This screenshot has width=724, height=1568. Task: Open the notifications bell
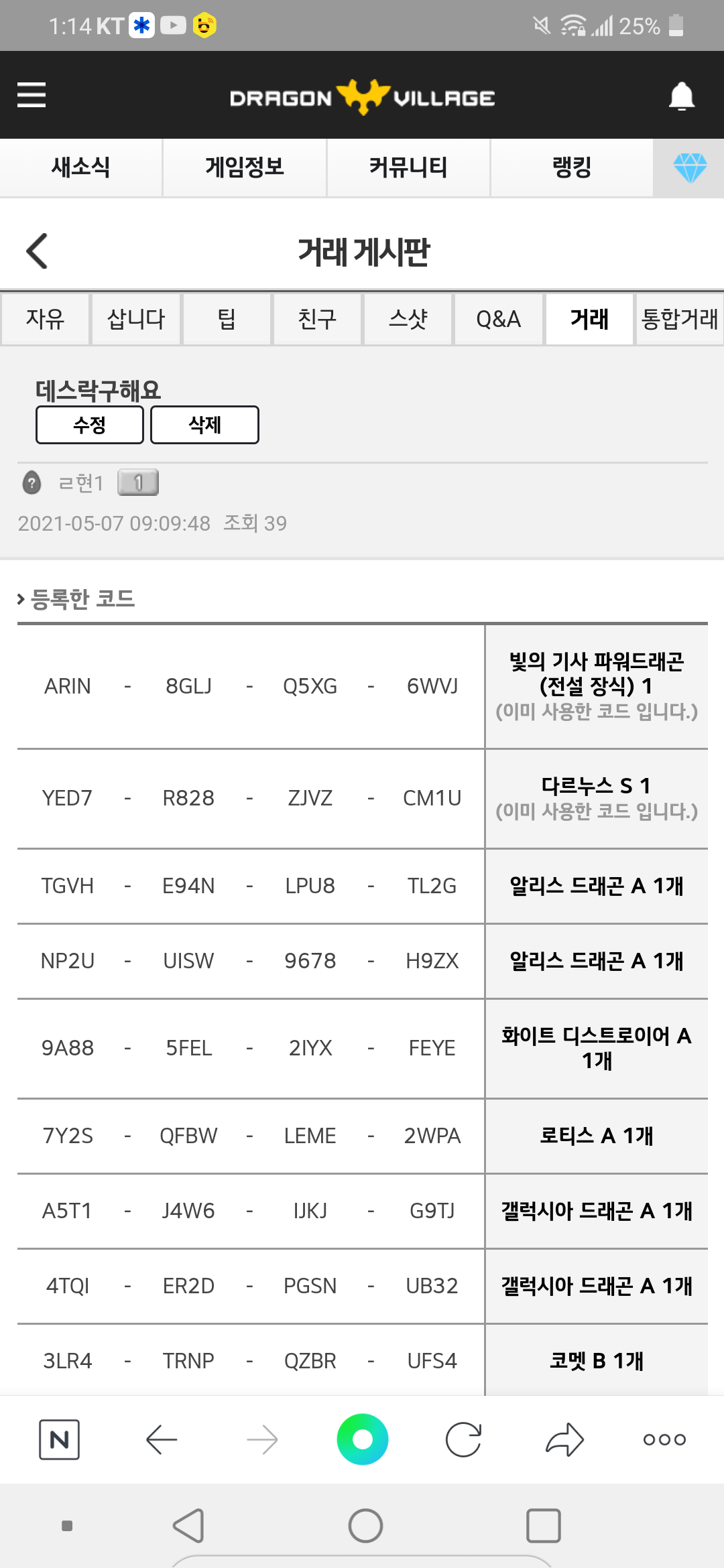[681, 96]
